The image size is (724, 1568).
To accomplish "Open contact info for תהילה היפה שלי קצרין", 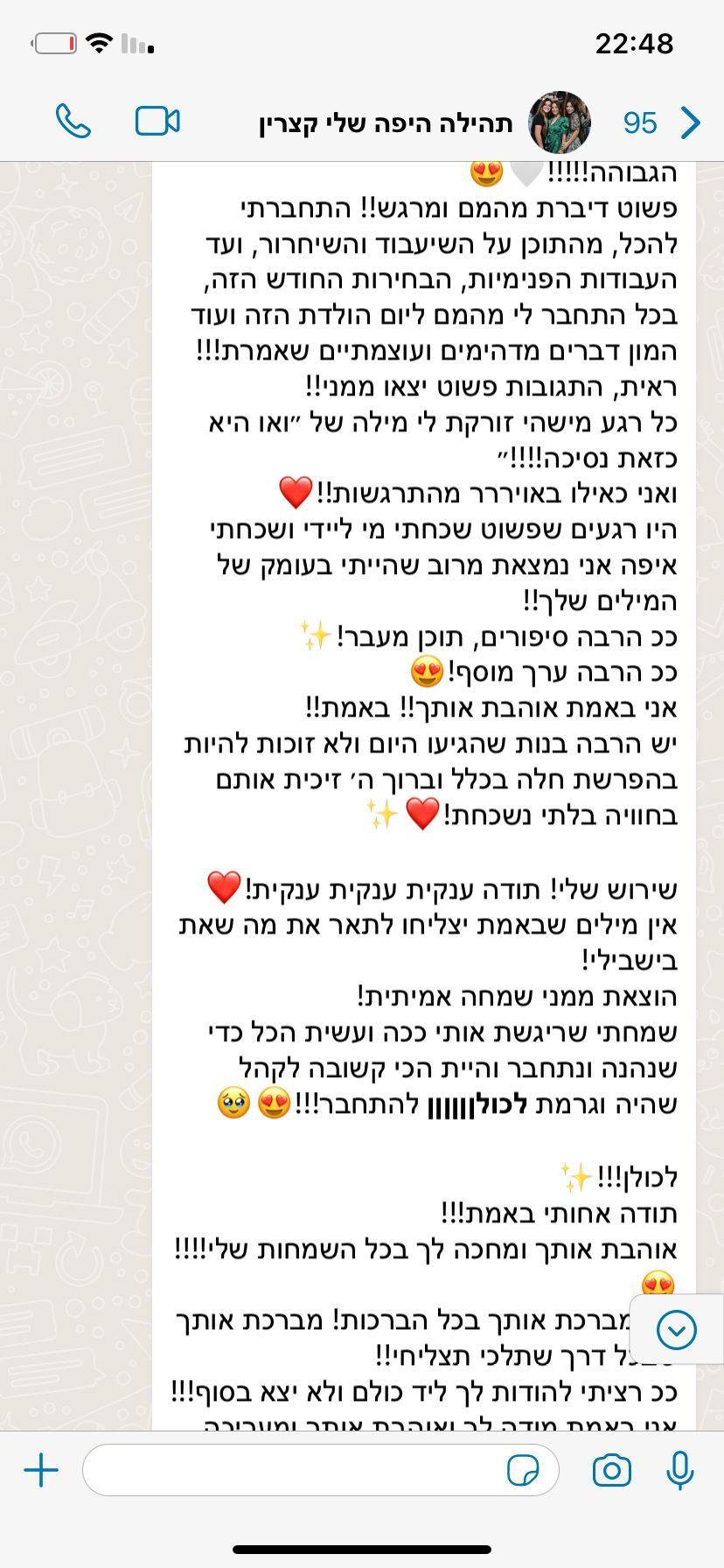I will [386, 123].
